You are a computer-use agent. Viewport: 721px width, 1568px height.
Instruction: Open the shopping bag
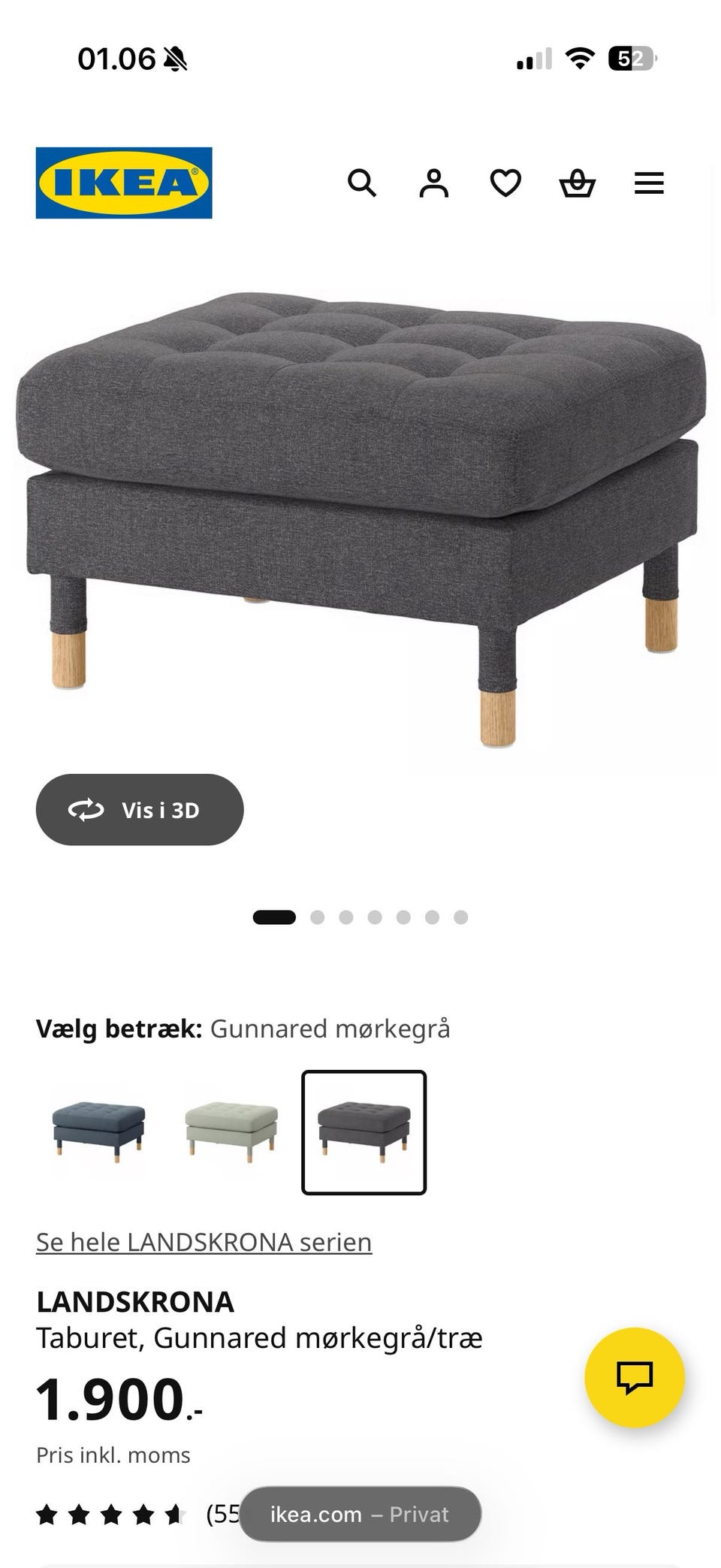tap(577, 183)
